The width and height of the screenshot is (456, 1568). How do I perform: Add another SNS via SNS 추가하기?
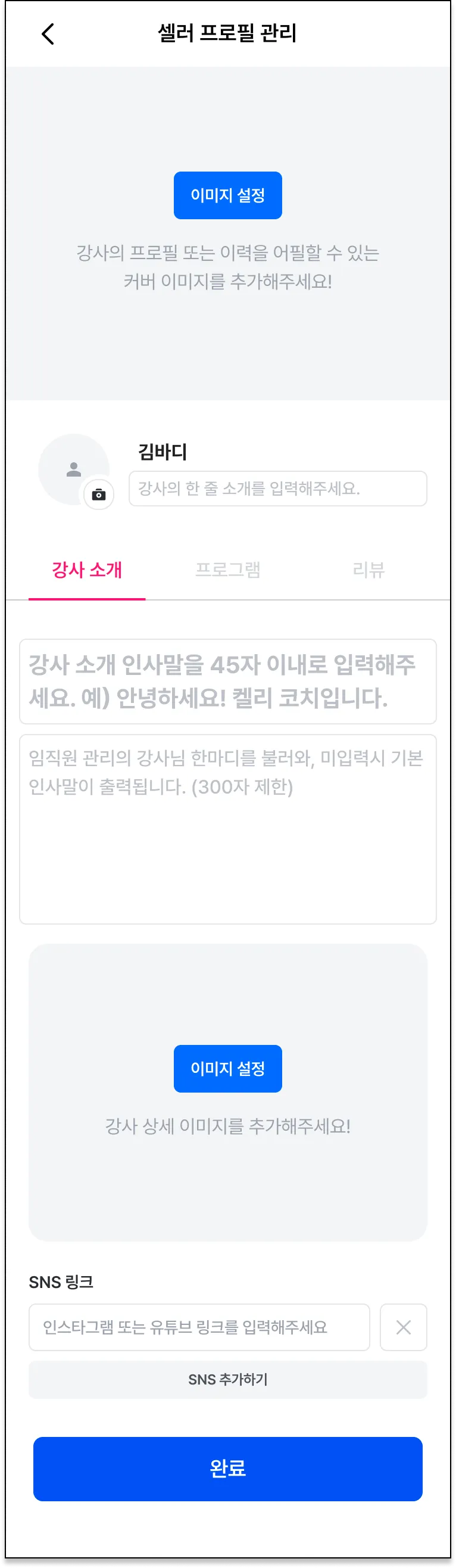coord(227,1380)
